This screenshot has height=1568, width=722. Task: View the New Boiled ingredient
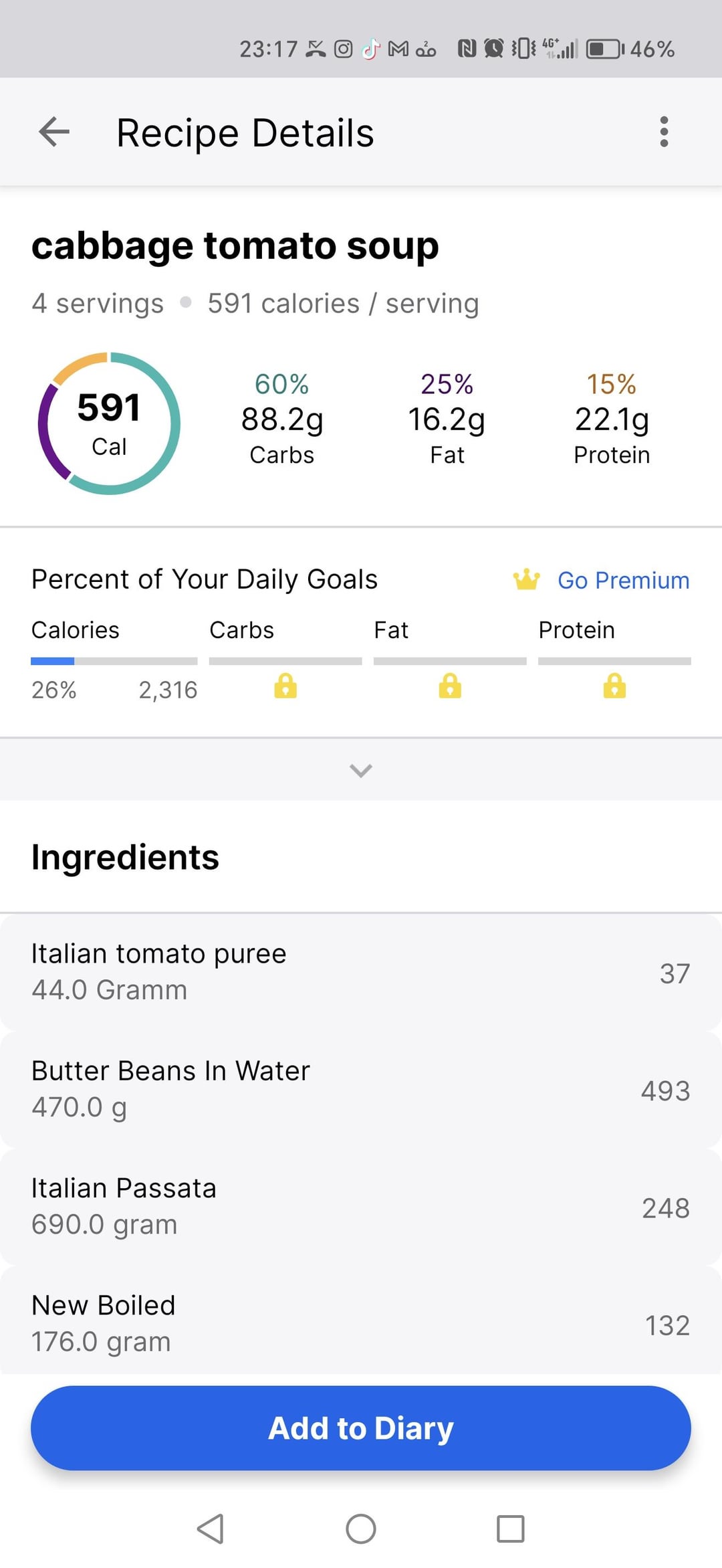click(361, 1322)
